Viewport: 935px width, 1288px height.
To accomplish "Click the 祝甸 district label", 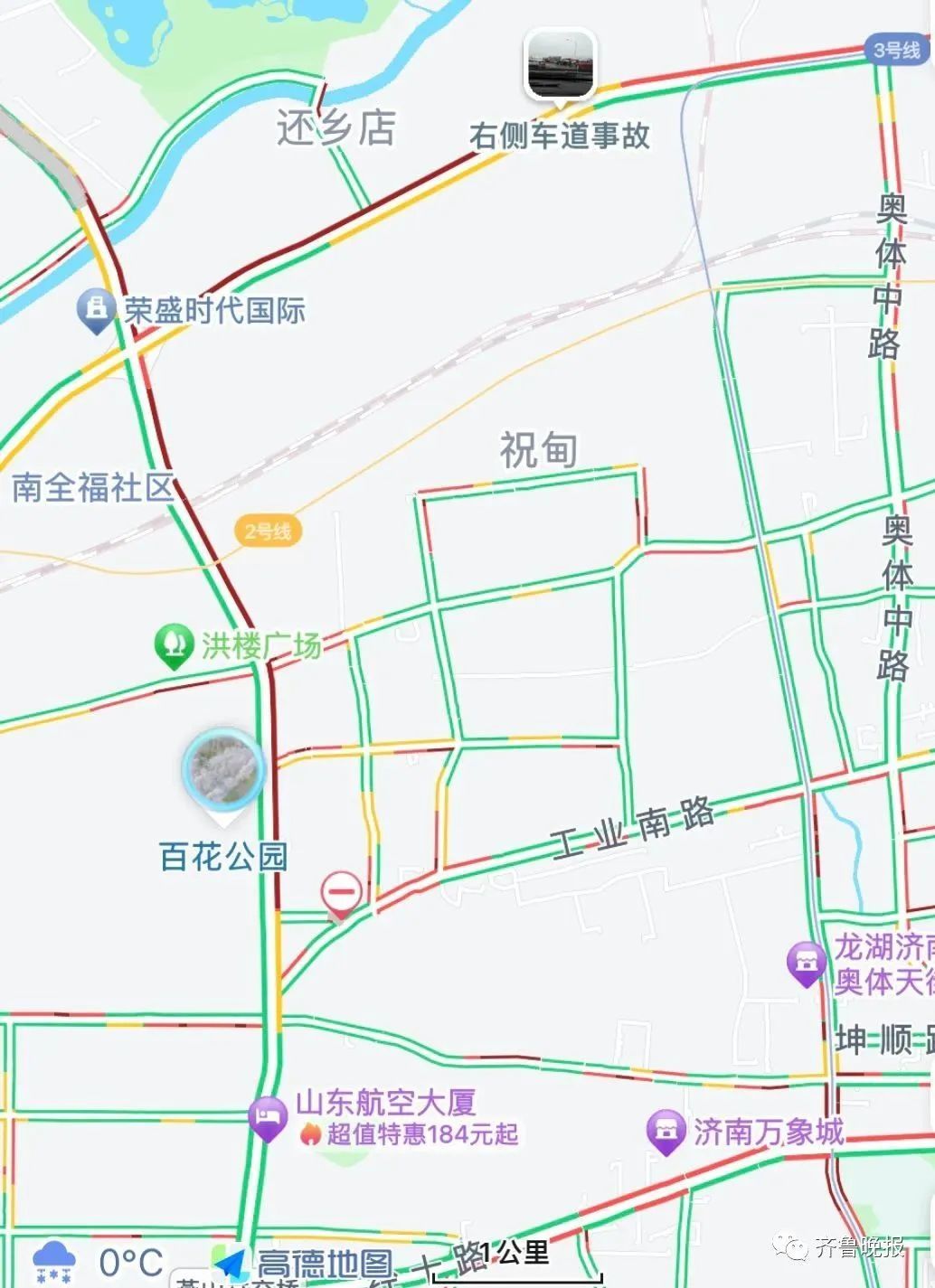I will 540,449.
